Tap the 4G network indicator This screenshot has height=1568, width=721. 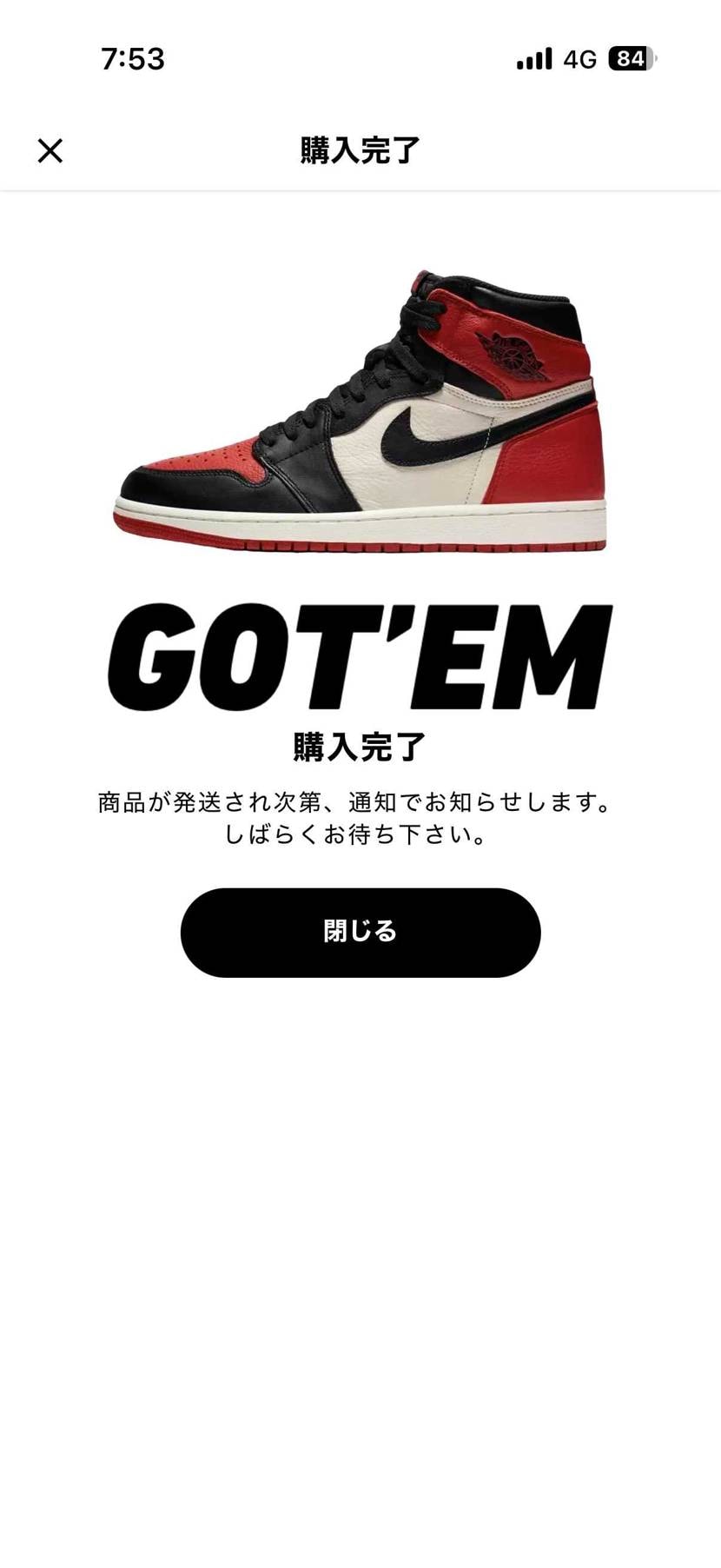point(579,58)
